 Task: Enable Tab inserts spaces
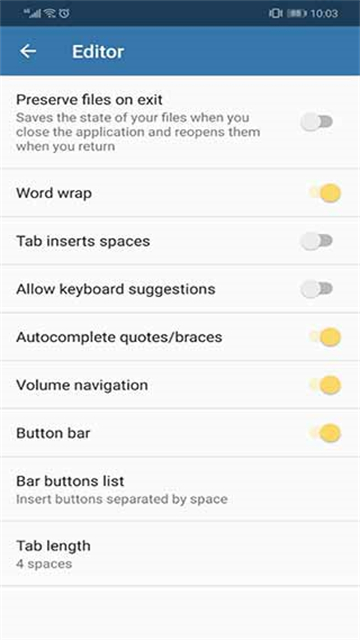coord(317,241)
